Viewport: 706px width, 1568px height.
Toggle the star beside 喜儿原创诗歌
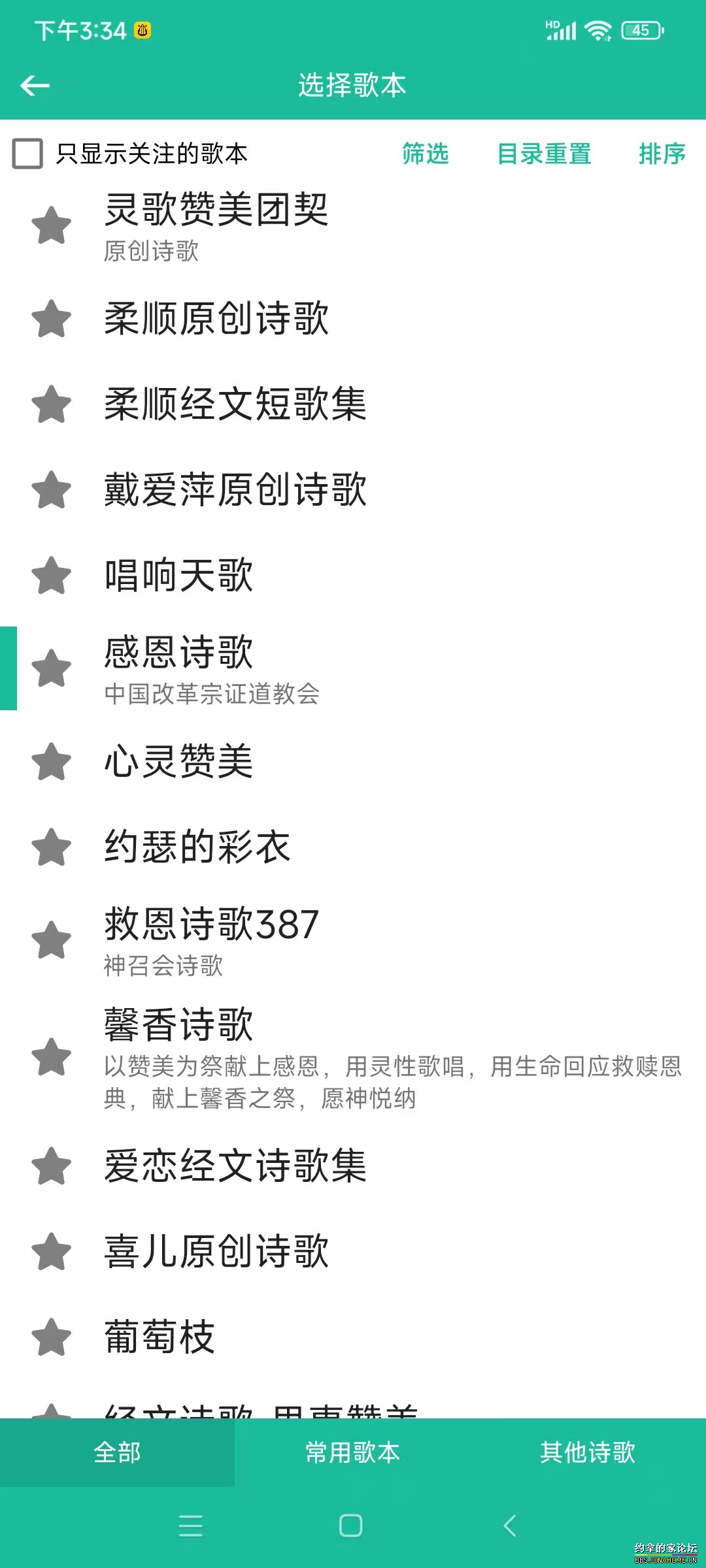coord(52,1251)
